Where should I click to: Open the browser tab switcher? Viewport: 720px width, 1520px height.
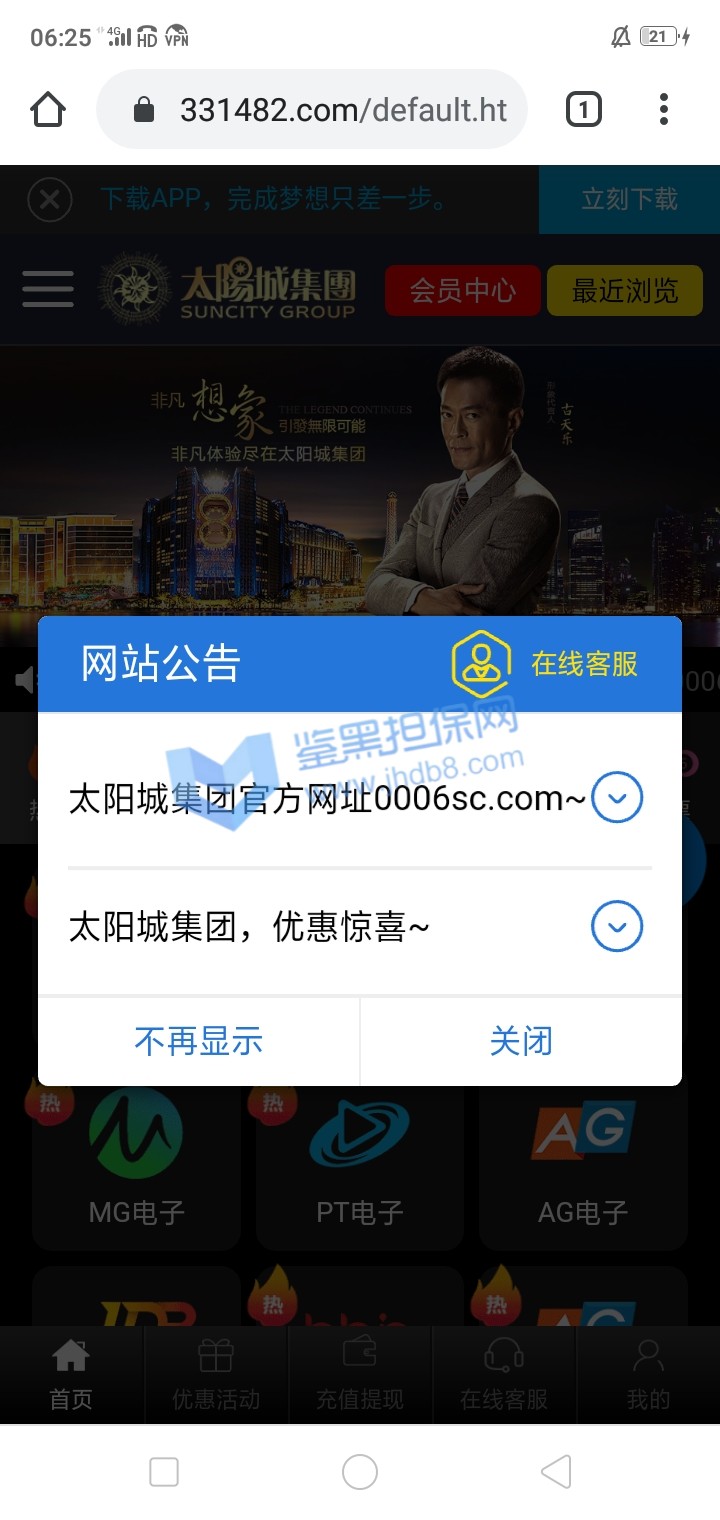(584, 110)
